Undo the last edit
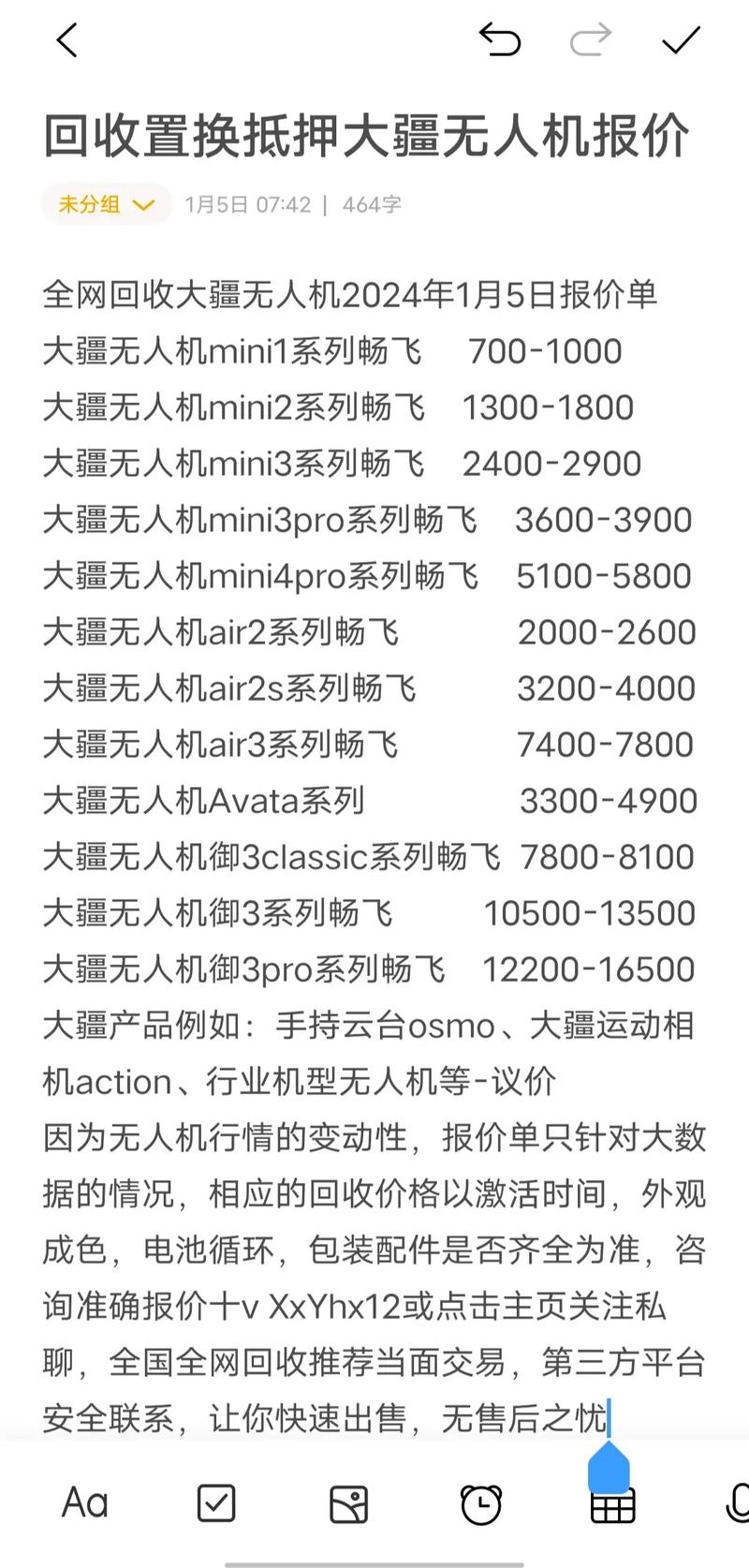The image size is (749, 1568). 500,41
